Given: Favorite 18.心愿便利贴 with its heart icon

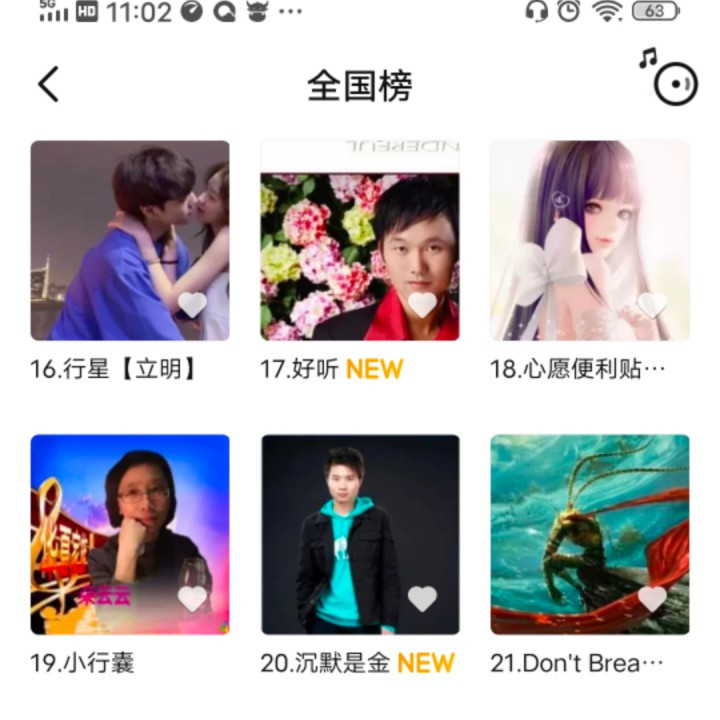Looking at the screenshot, I should [x=652, y=305].
